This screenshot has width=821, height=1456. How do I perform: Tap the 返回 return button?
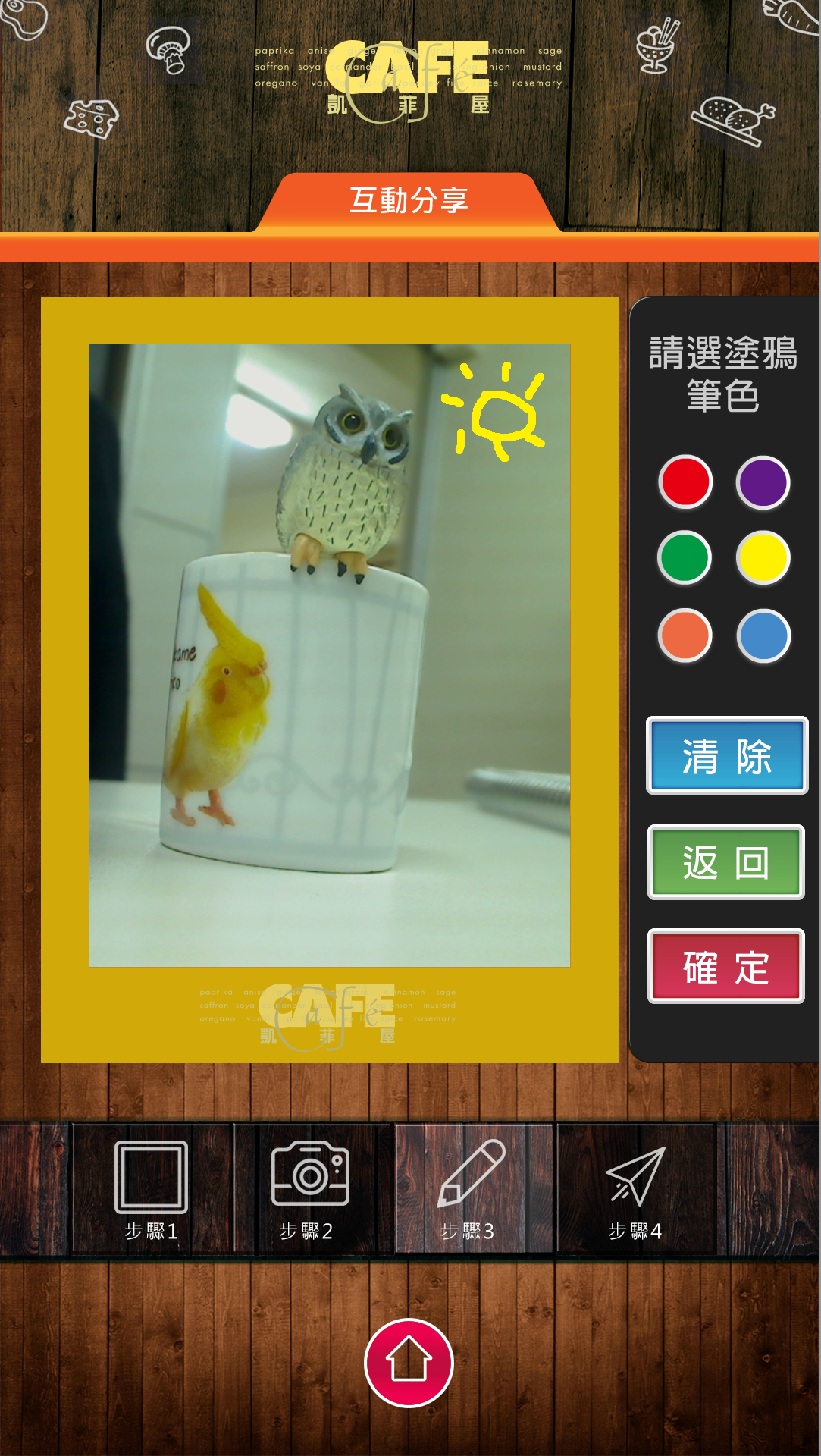point(725,862)
